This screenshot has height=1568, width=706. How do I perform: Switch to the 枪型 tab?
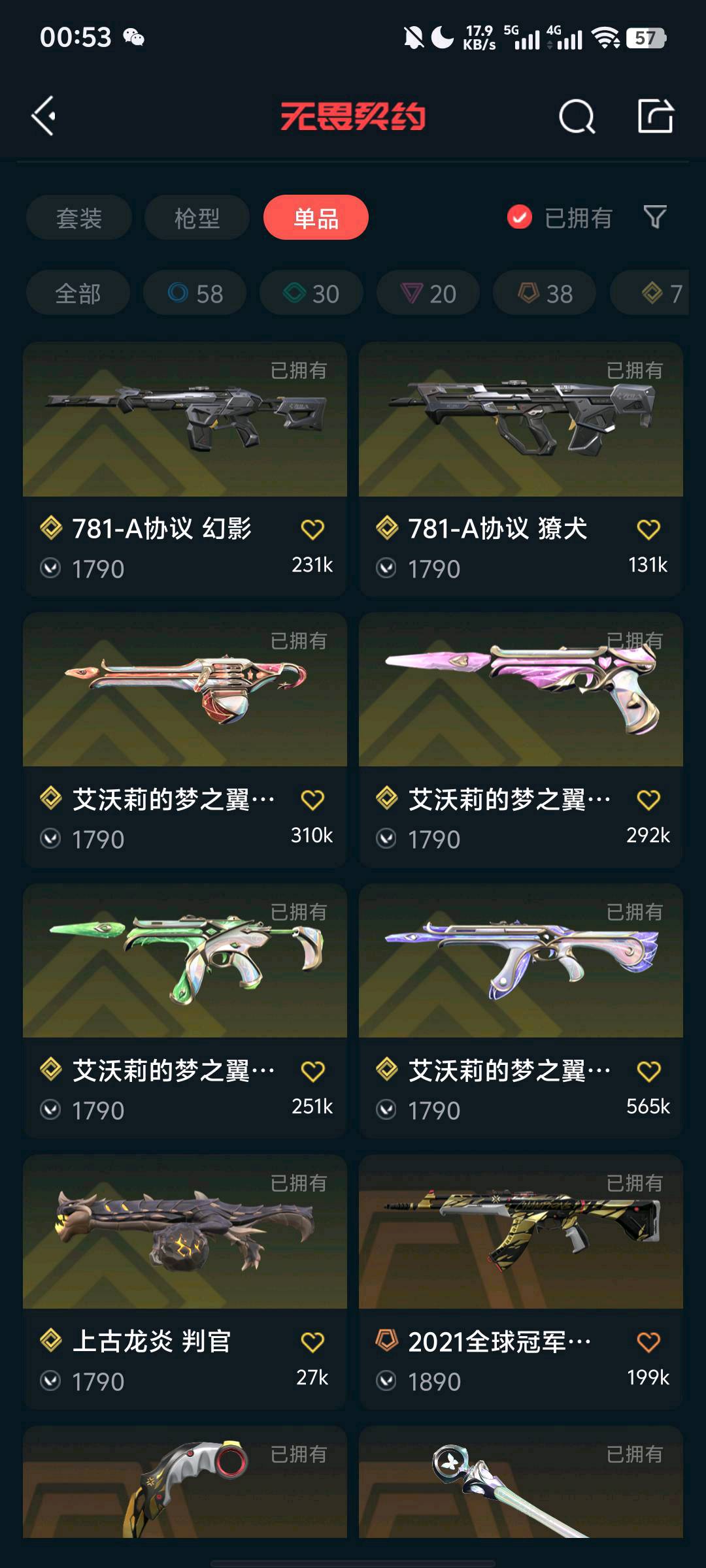coord(197,218)
